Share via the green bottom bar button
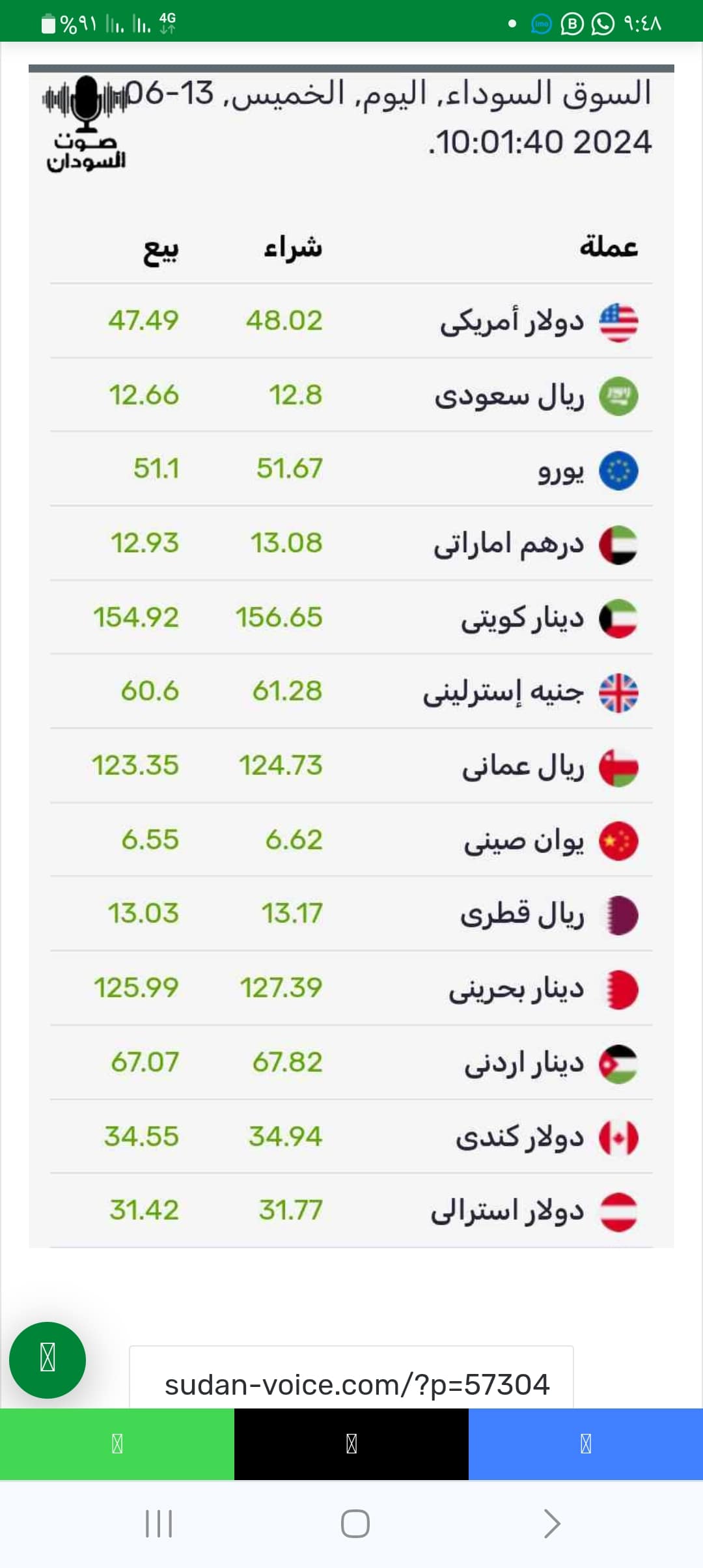Screen dimensions: 703x1568 pyautogui.click(x=117, y=1444)
